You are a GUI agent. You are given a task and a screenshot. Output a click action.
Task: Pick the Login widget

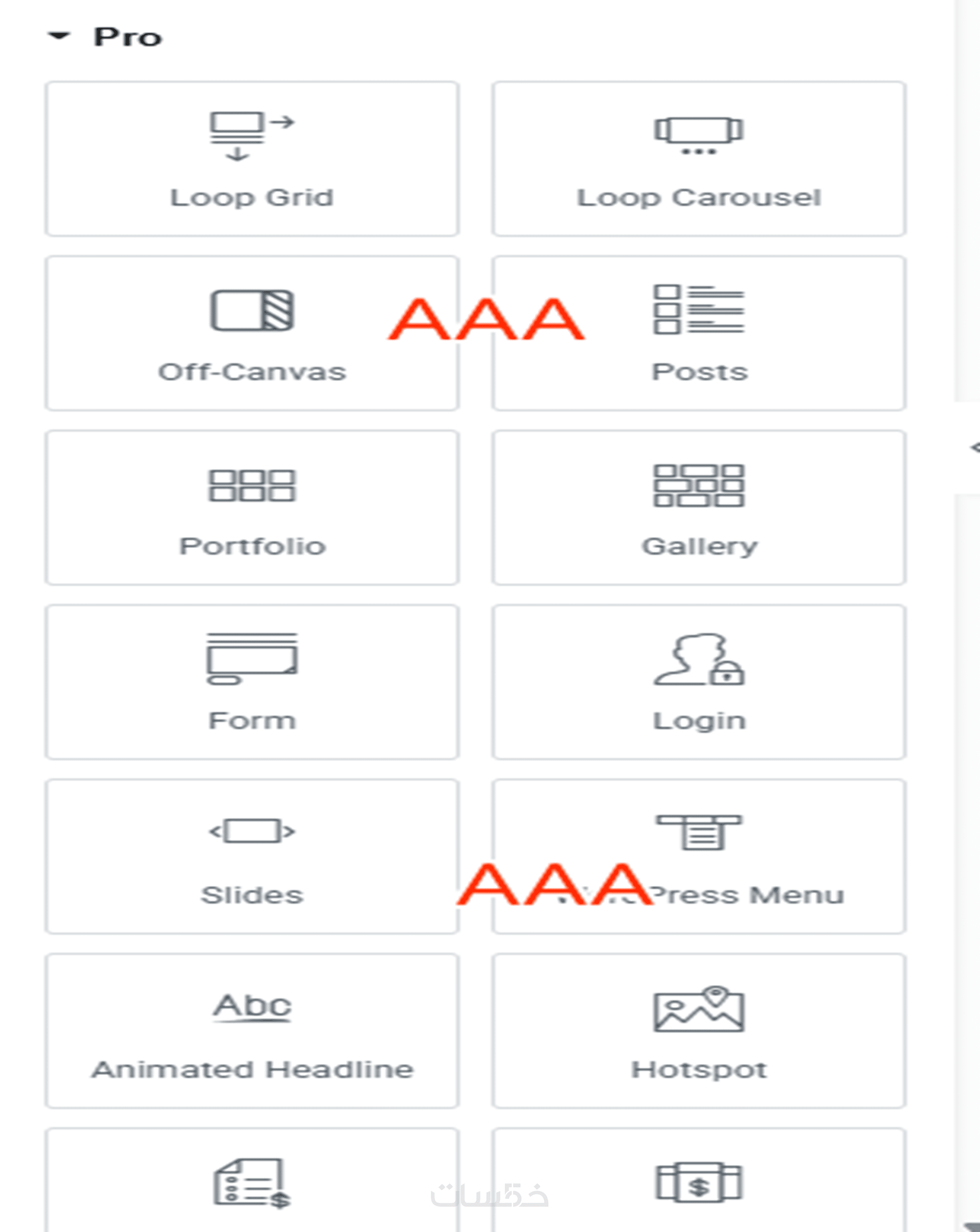click(698, 682)
